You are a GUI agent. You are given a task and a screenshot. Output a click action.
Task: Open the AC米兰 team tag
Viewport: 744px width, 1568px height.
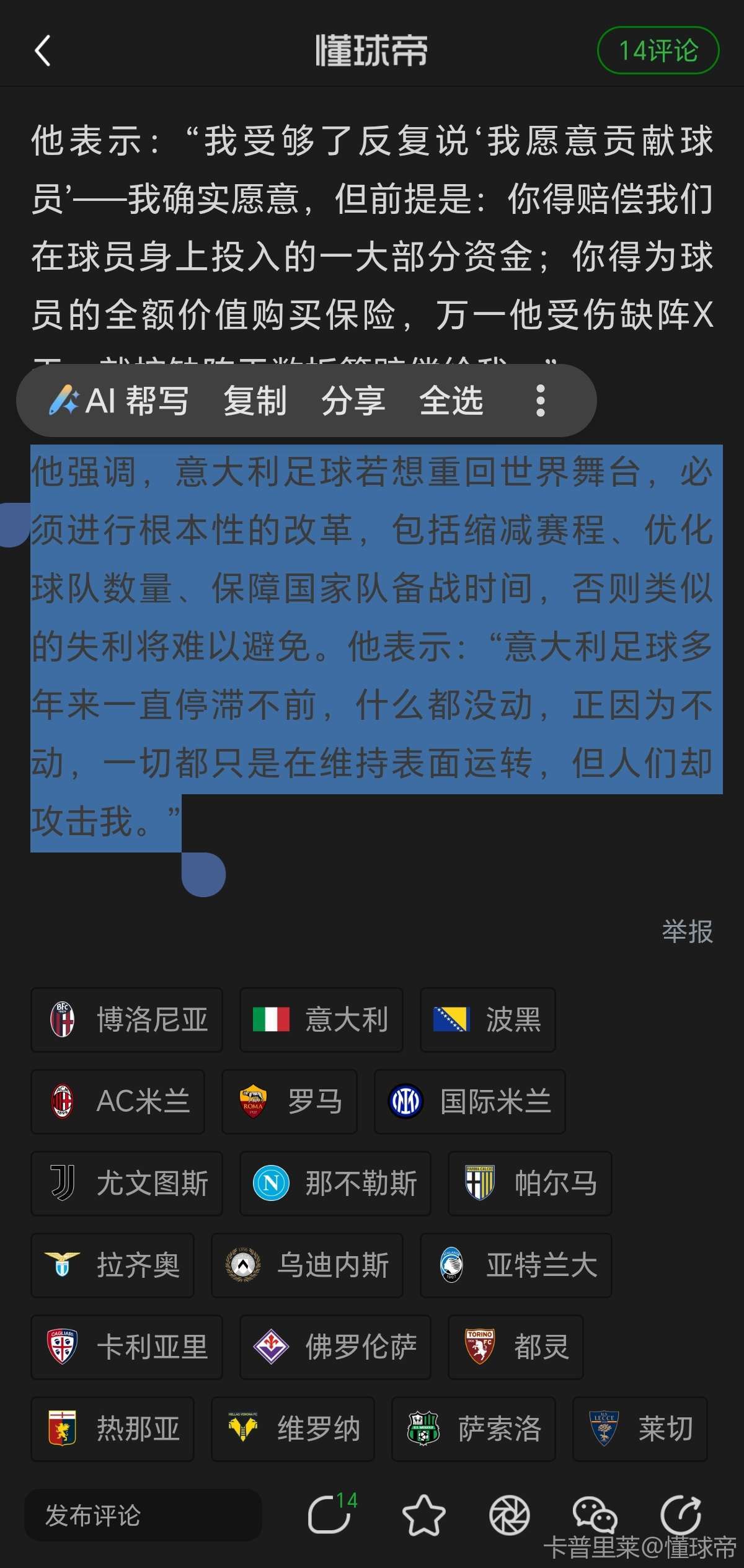click(118, 1102)
